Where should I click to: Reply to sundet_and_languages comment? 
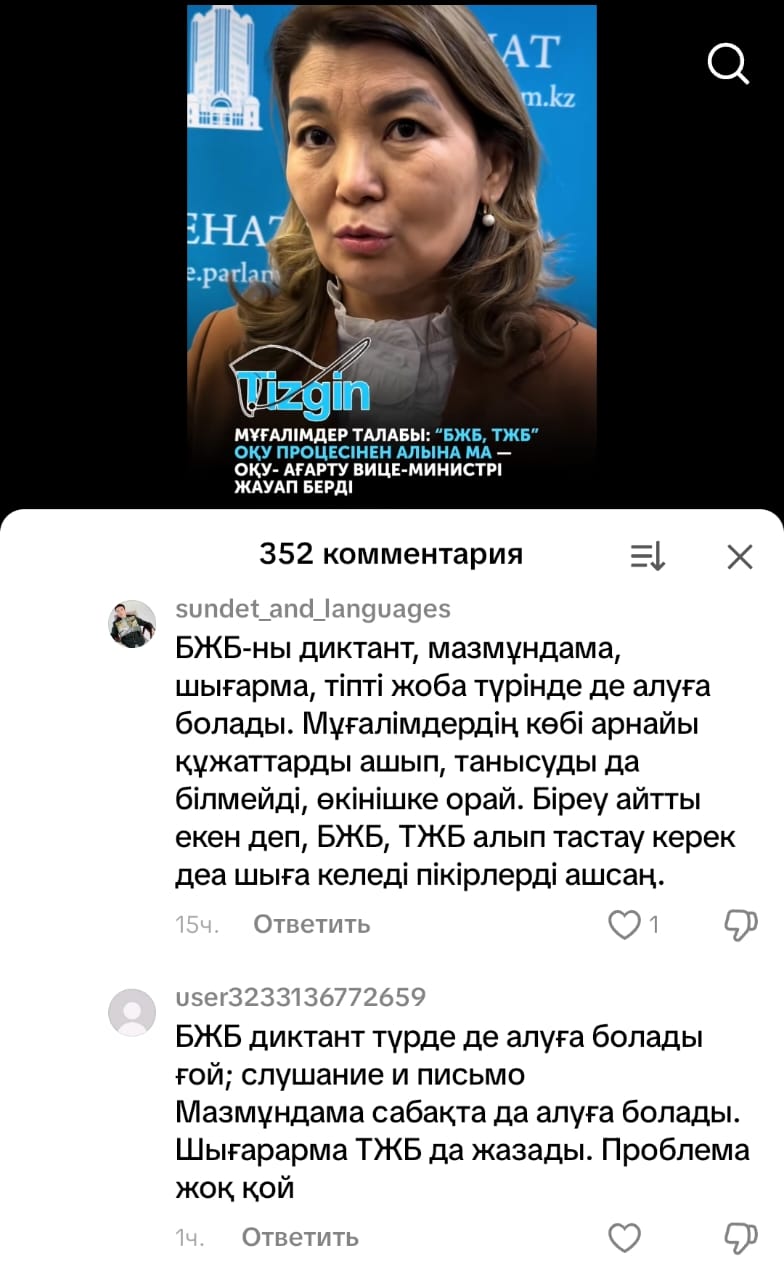click(x=311, y=925)
